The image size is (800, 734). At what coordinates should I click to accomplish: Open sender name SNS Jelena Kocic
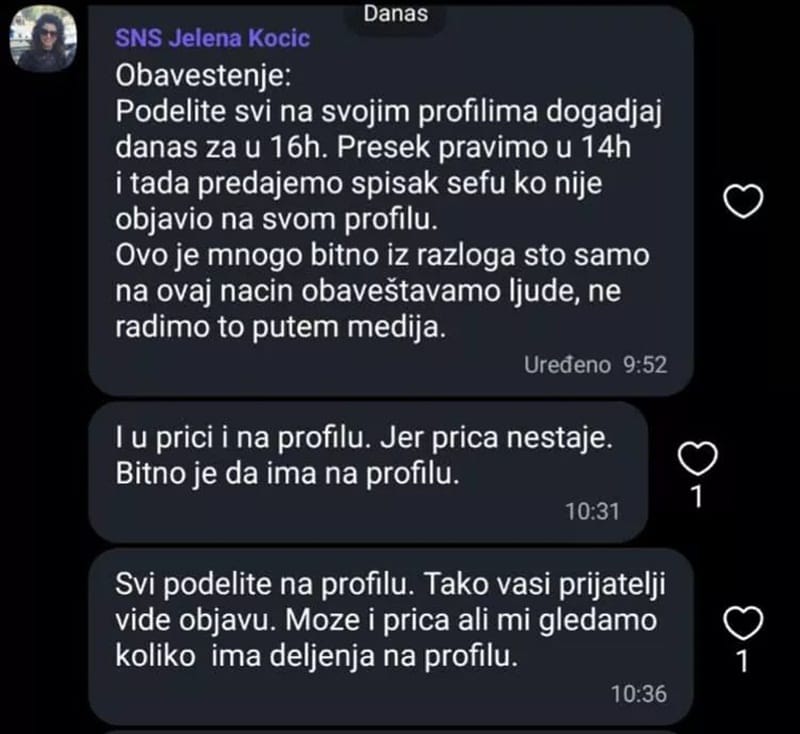[213, 39]
